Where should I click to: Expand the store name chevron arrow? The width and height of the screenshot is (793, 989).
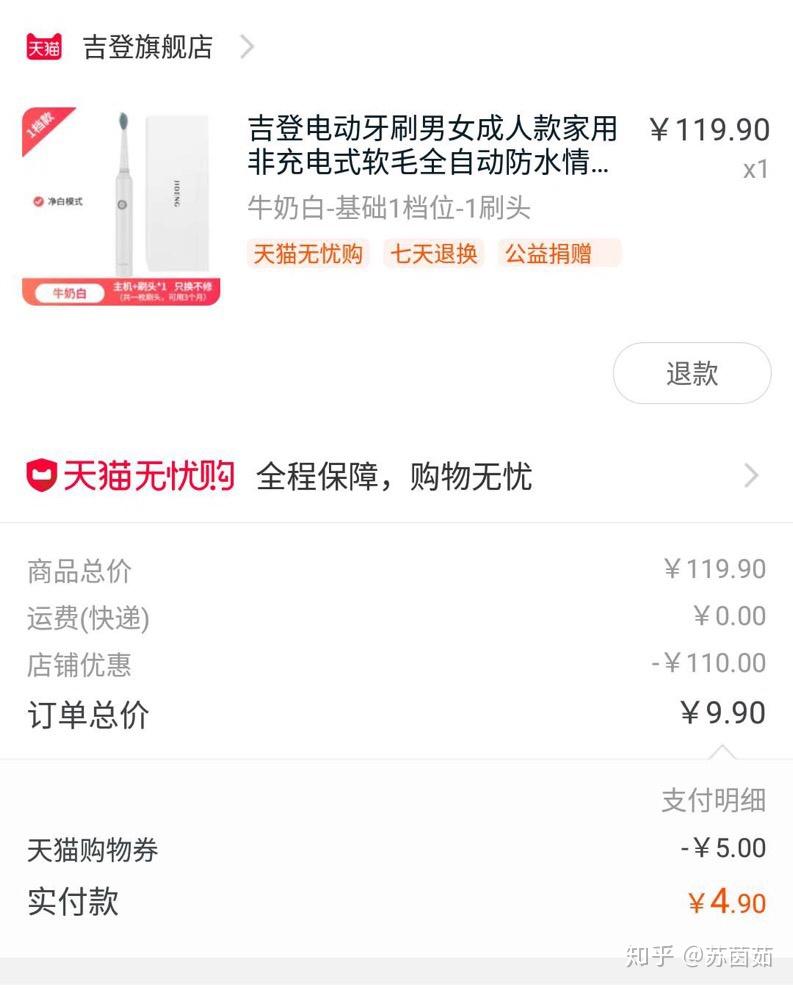(x=246, y=46)
